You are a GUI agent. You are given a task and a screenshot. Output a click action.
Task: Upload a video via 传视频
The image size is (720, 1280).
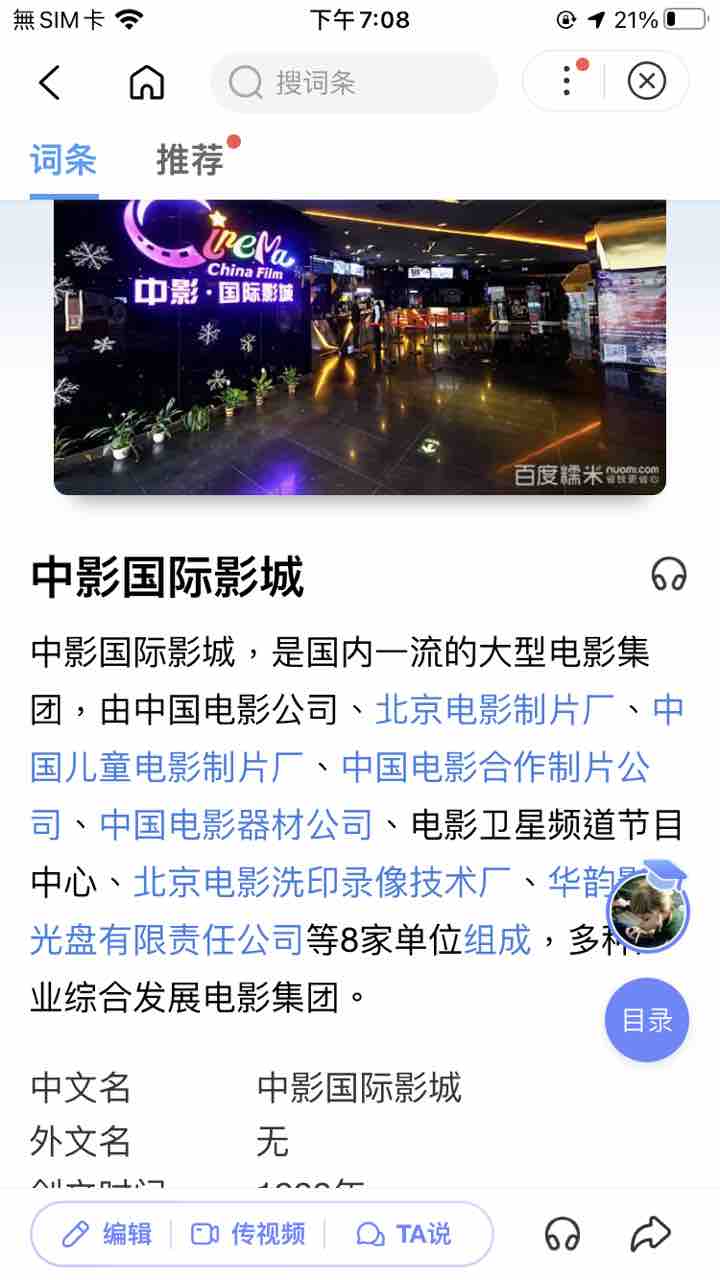pyautogui.click(x=248, y=1234)
